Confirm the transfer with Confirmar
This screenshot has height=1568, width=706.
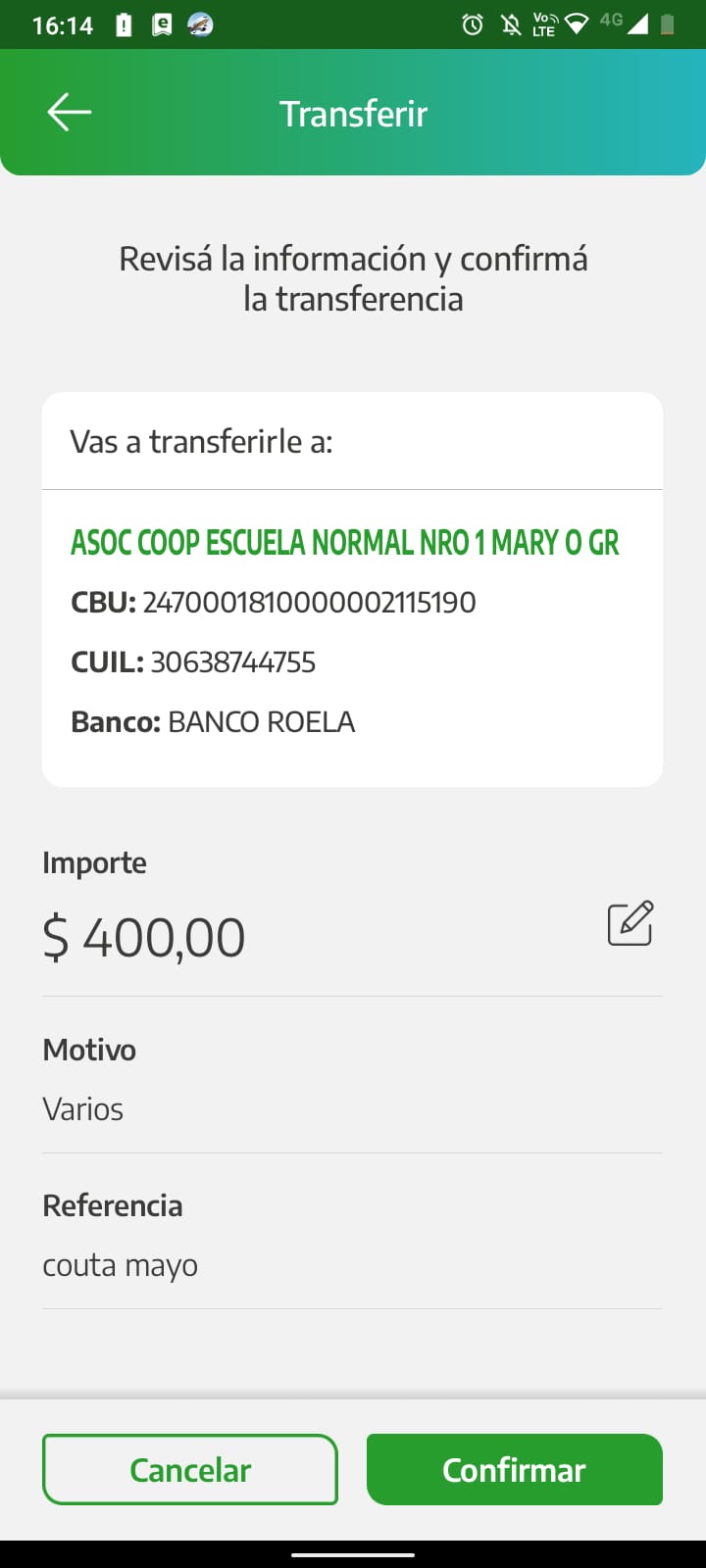point(515,1469)
